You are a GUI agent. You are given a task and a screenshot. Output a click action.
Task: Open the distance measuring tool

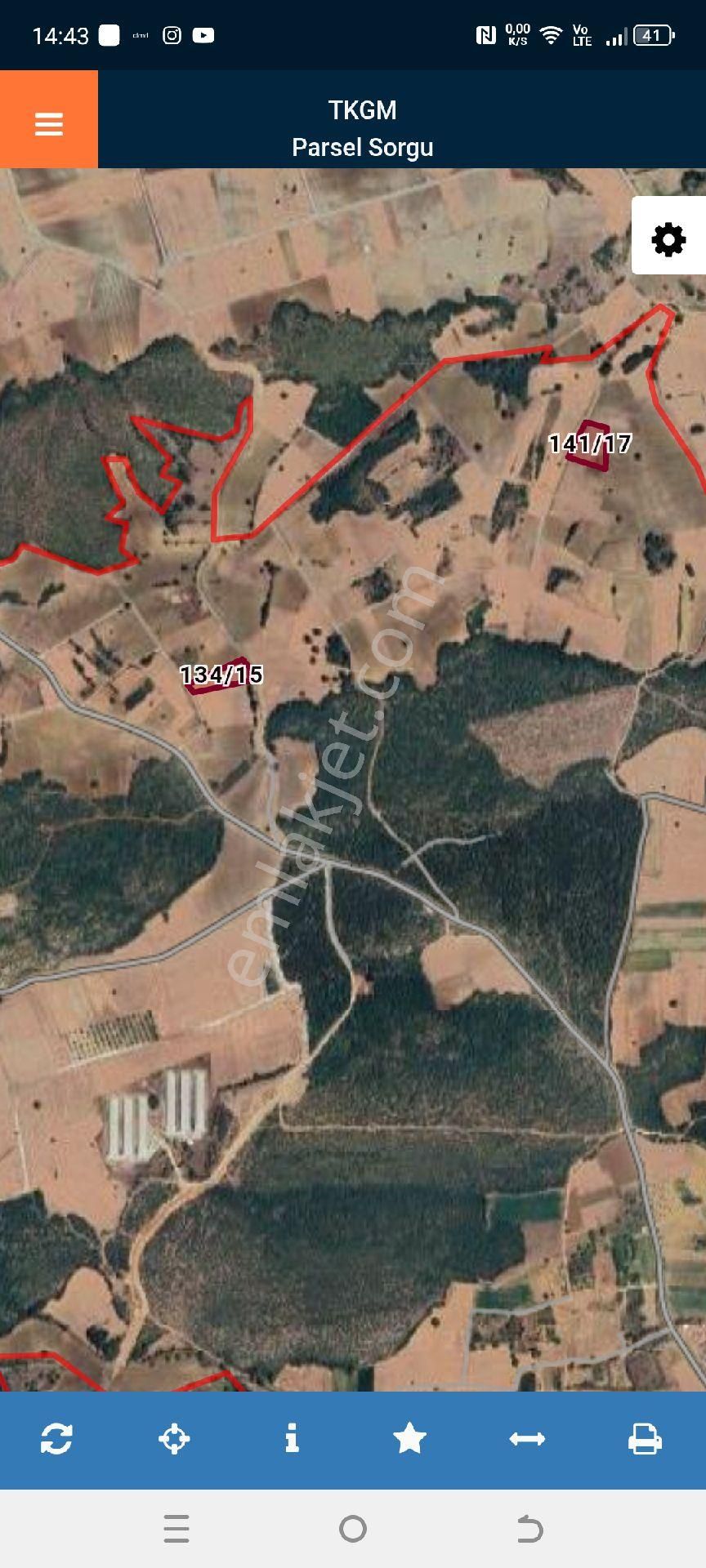tap(527, 1438)
